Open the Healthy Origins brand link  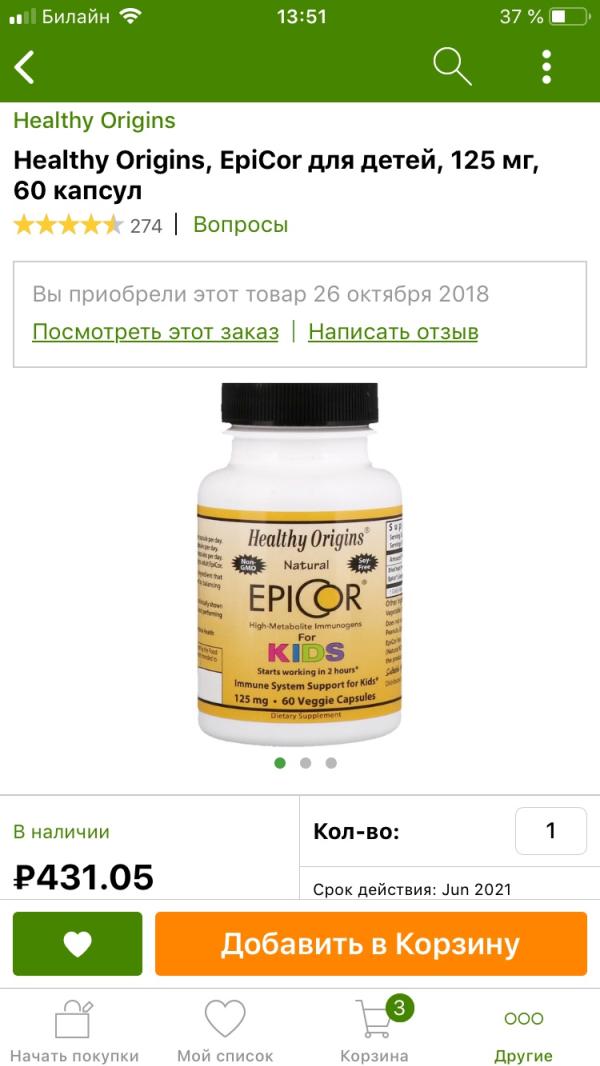(94, 121)
